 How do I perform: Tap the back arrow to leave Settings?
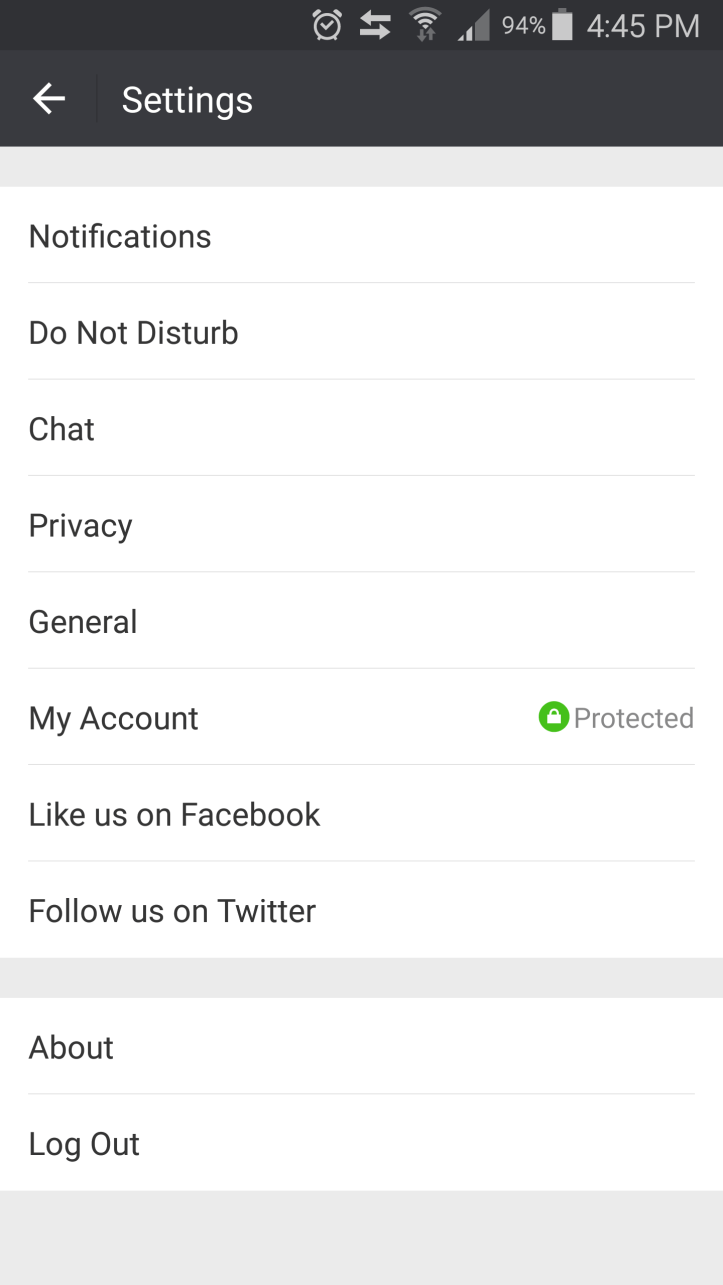point(47,98)
